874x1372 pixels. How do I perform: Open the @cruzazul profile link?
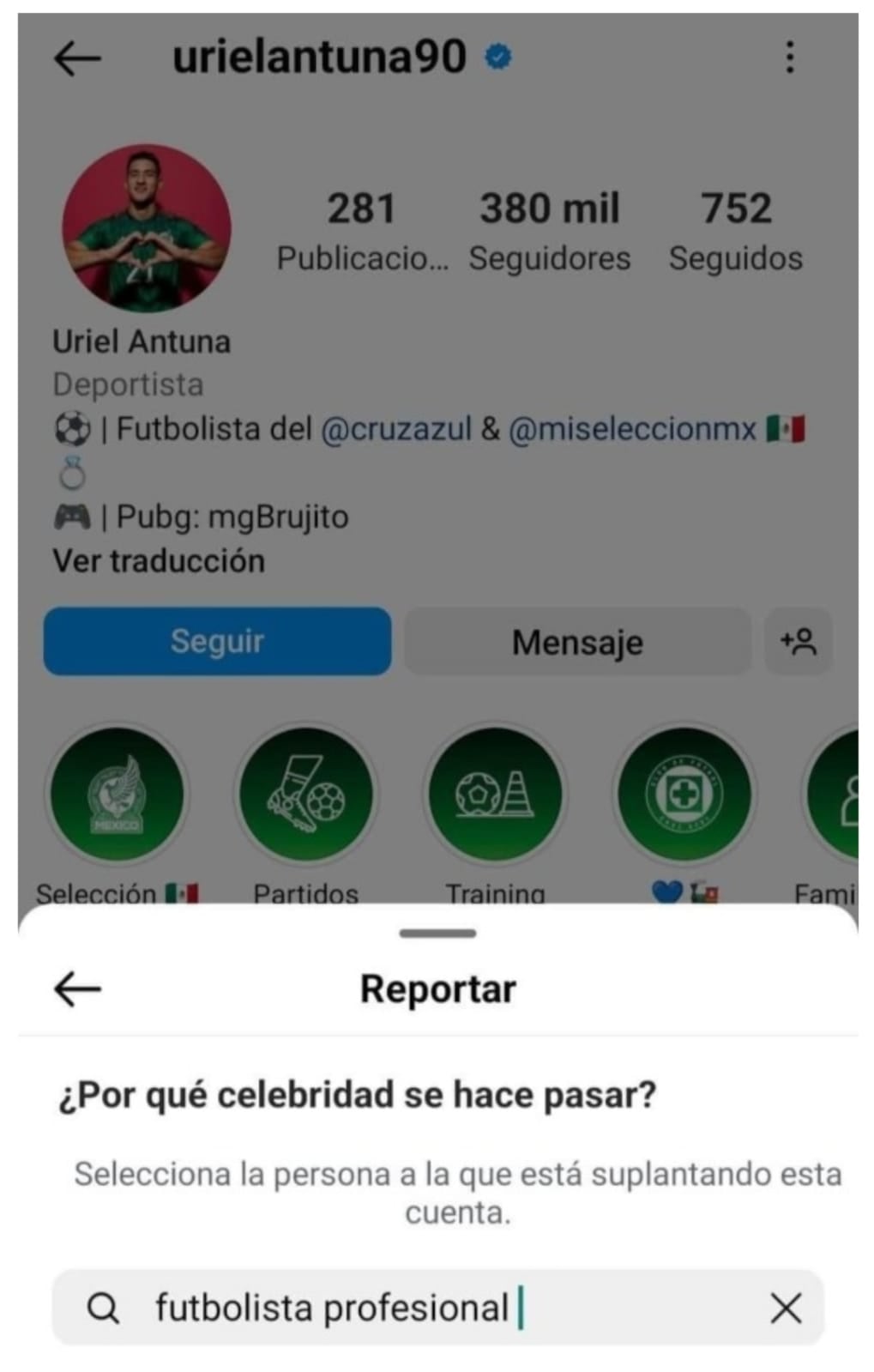(396, 429)
